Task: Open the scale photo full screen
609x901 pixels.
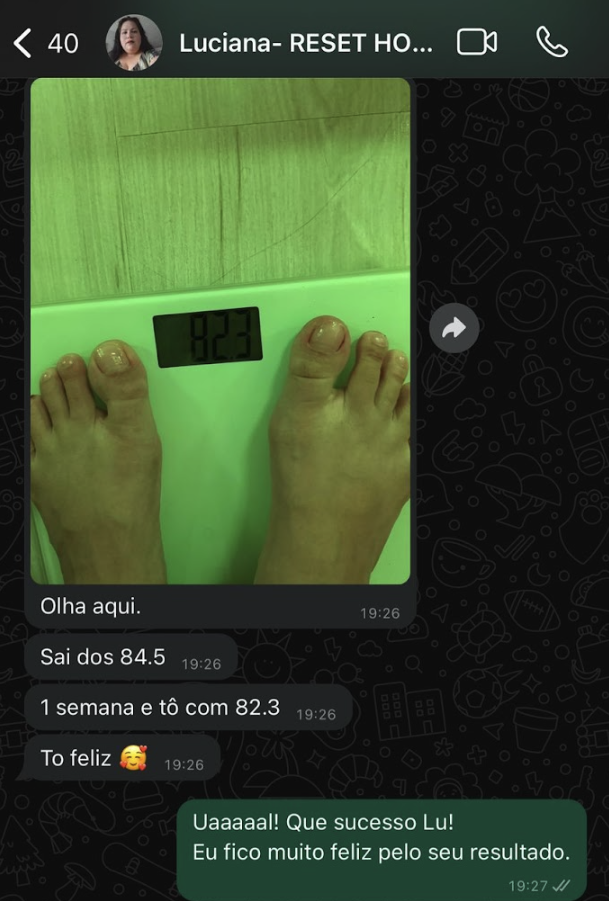Action: tap(220, 330)
